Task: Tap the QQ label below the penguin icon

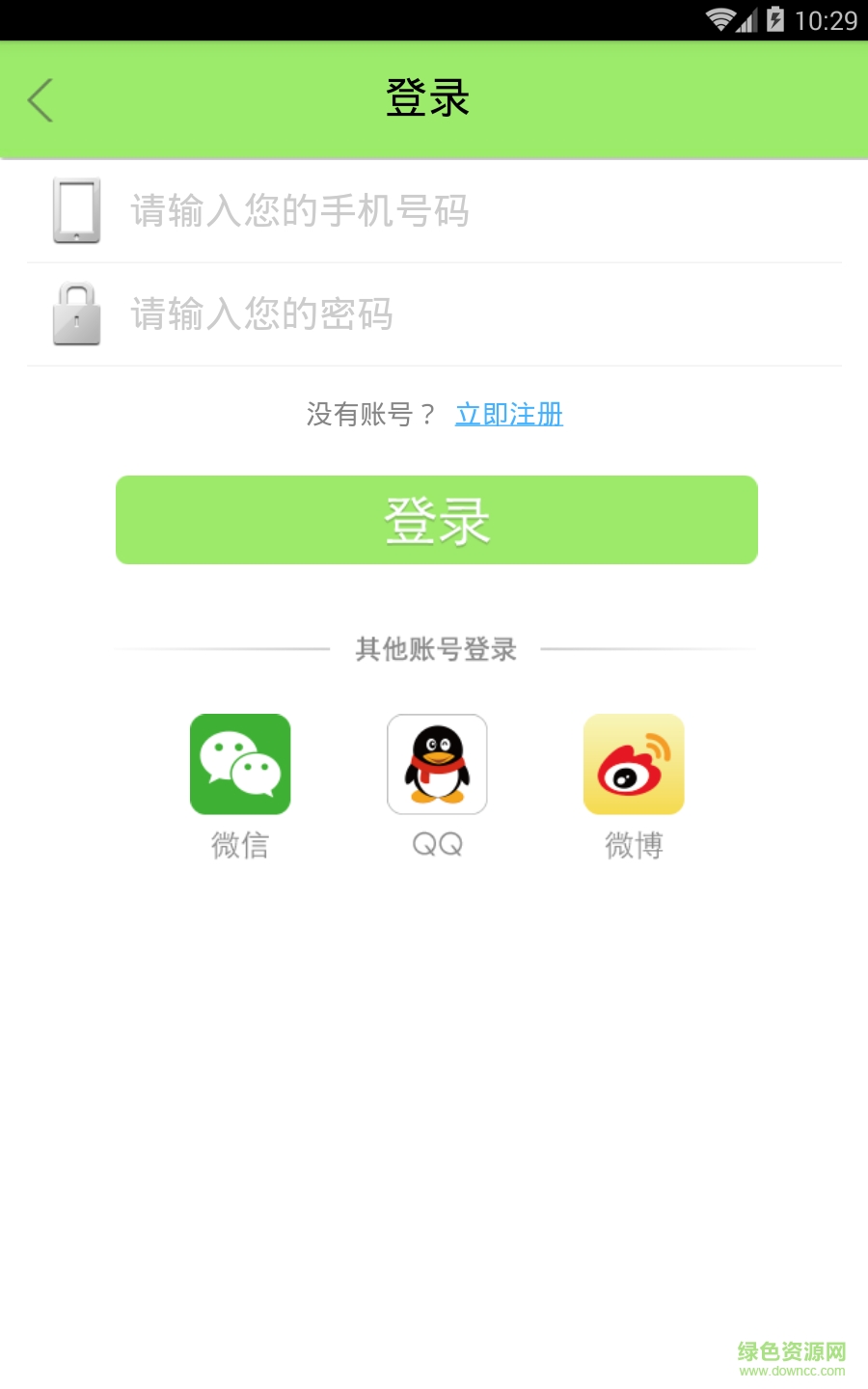Action: [436, 844]
